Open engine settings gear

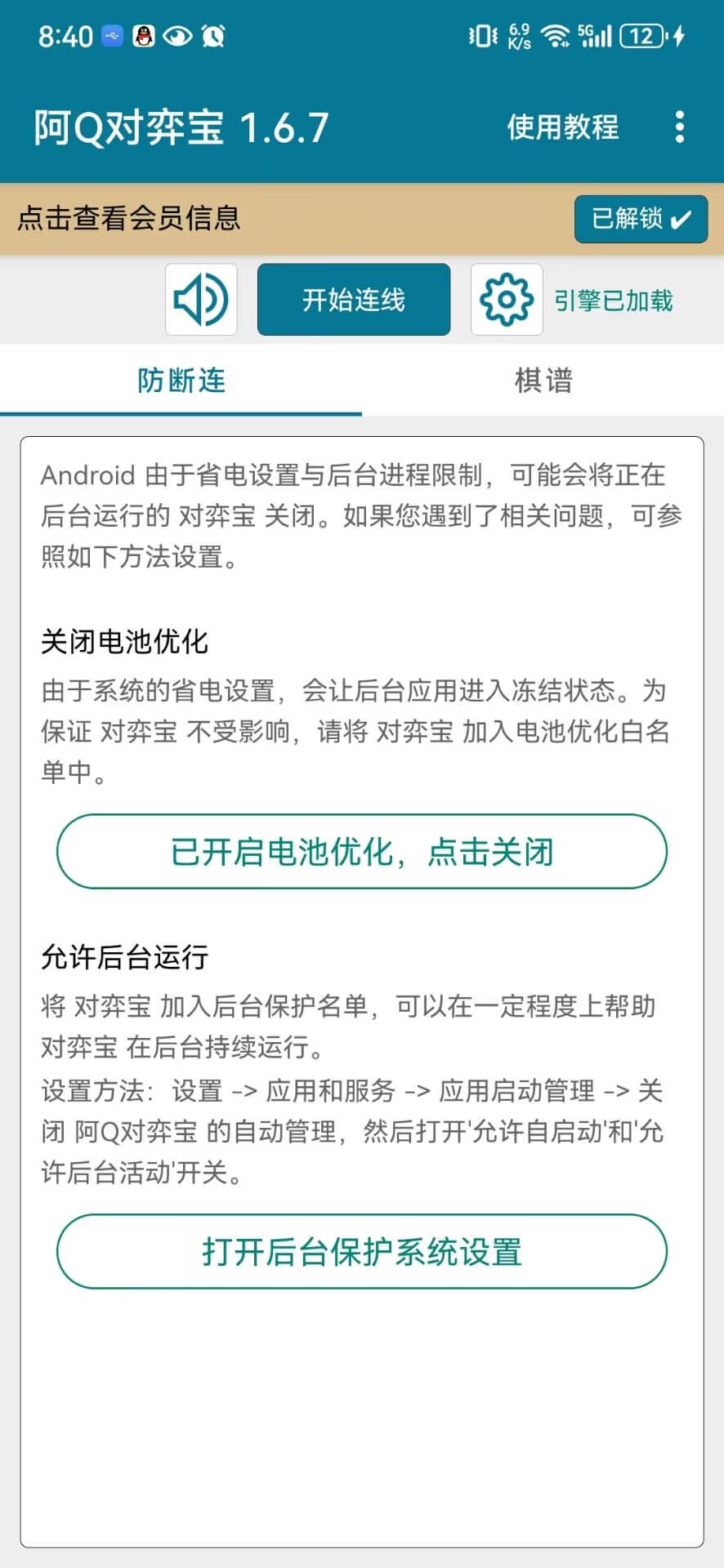pyautogui.click(x=507, y=300)
